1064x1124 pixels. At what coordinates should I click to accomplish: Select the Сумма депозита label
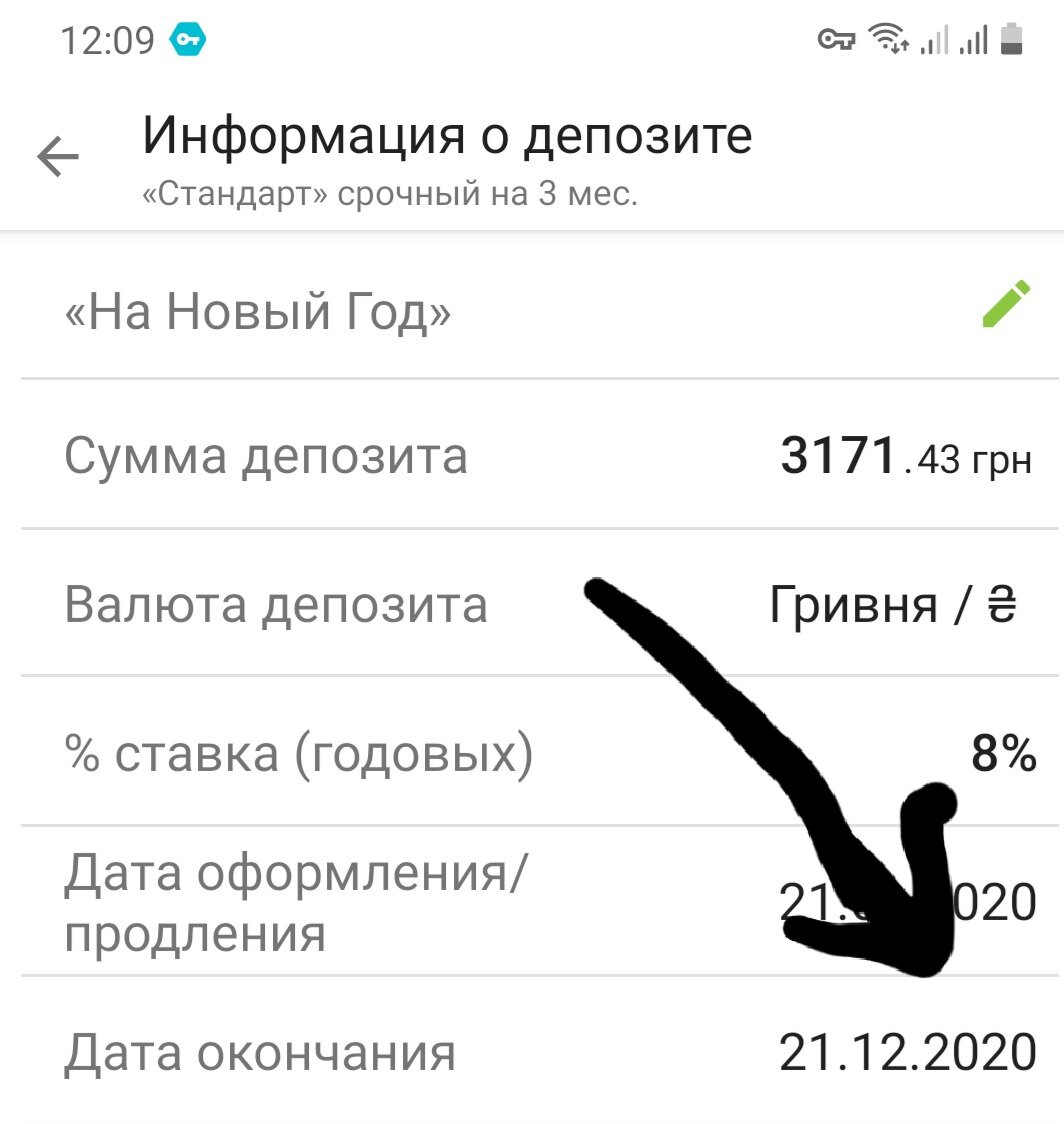[x=266, y=456]
